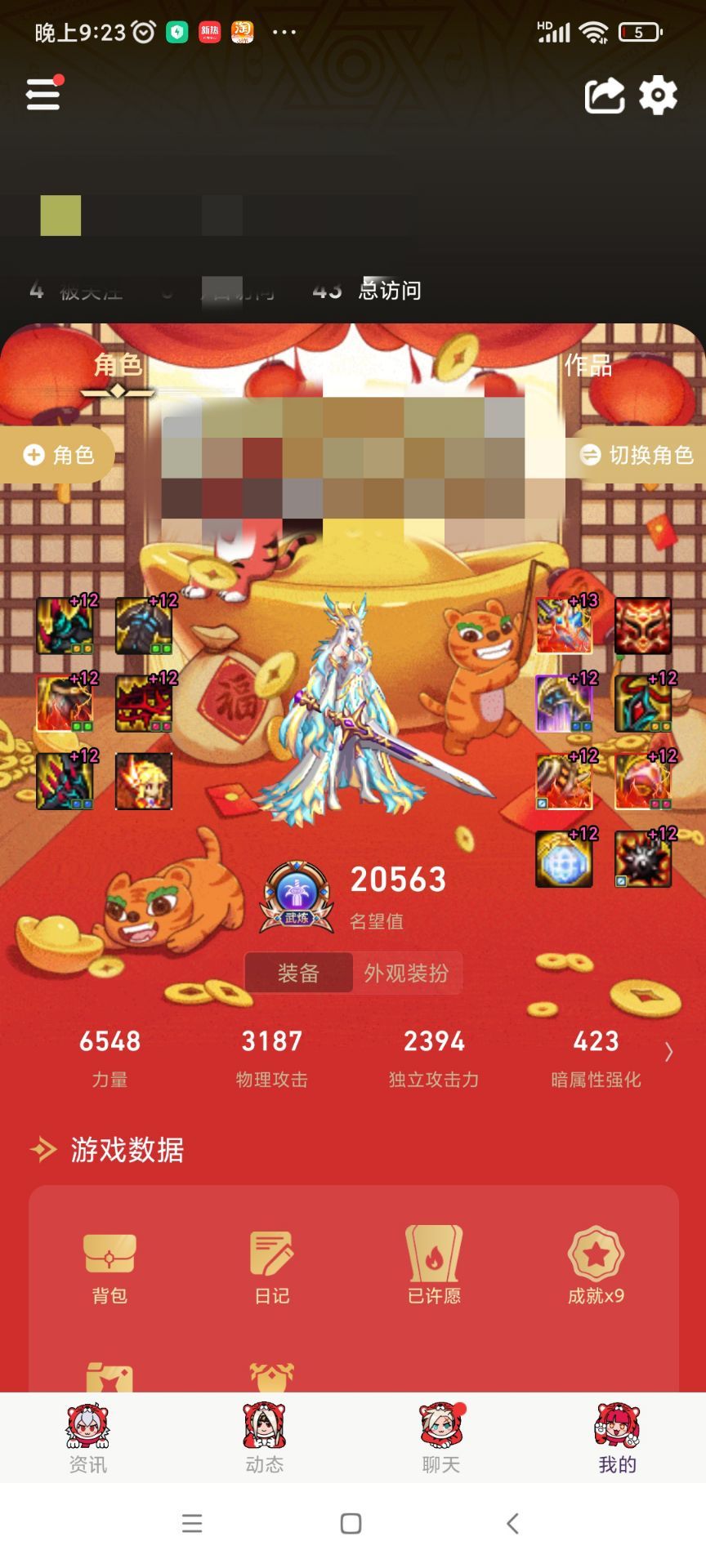Switch to the 动态 tab
The width and height of the screenshot is (706, 1568).
pos(265,1438)
